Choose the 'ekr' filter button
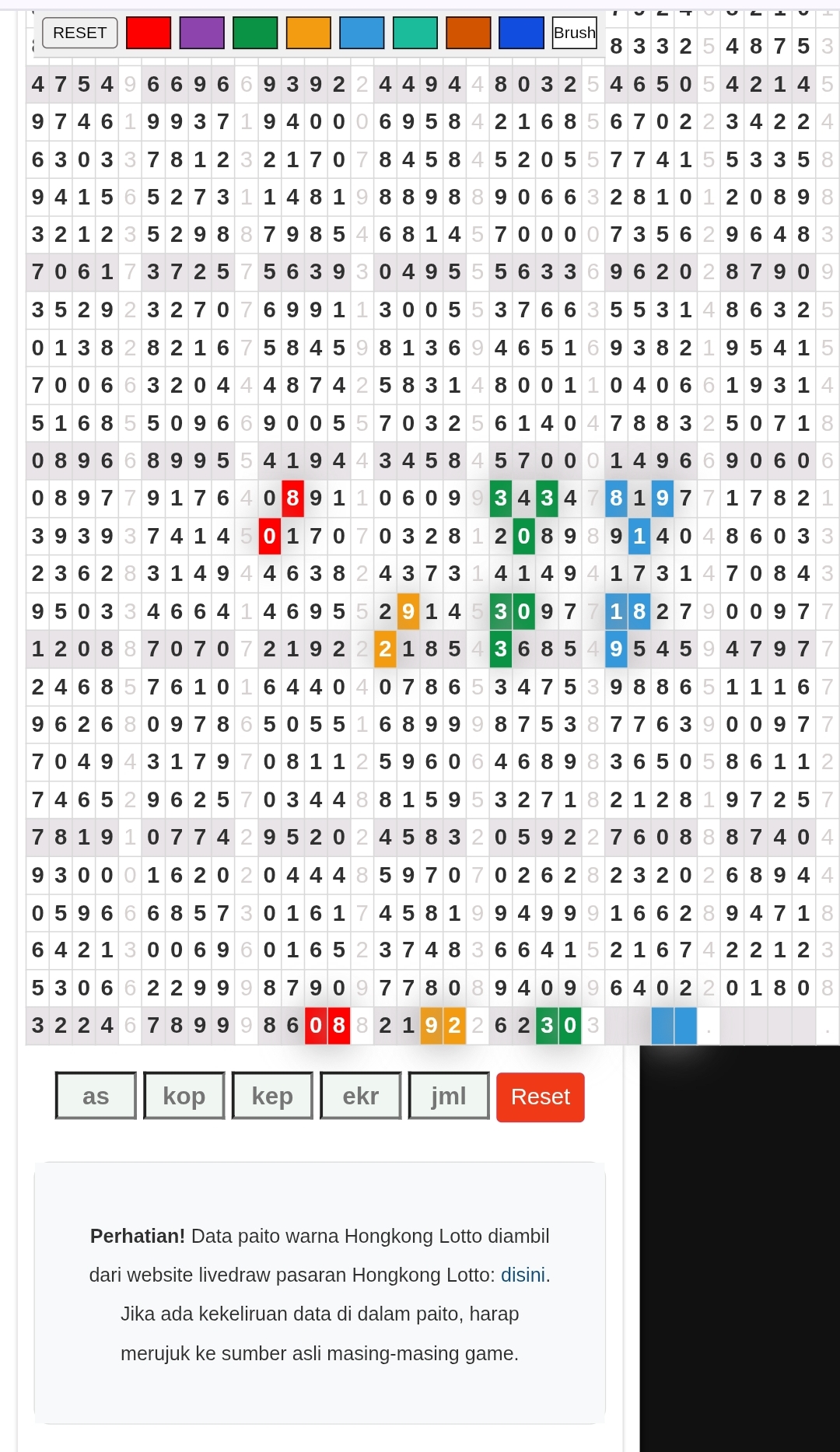The height and width of the screenshot is (1452, 840). tap(361, 1096)
